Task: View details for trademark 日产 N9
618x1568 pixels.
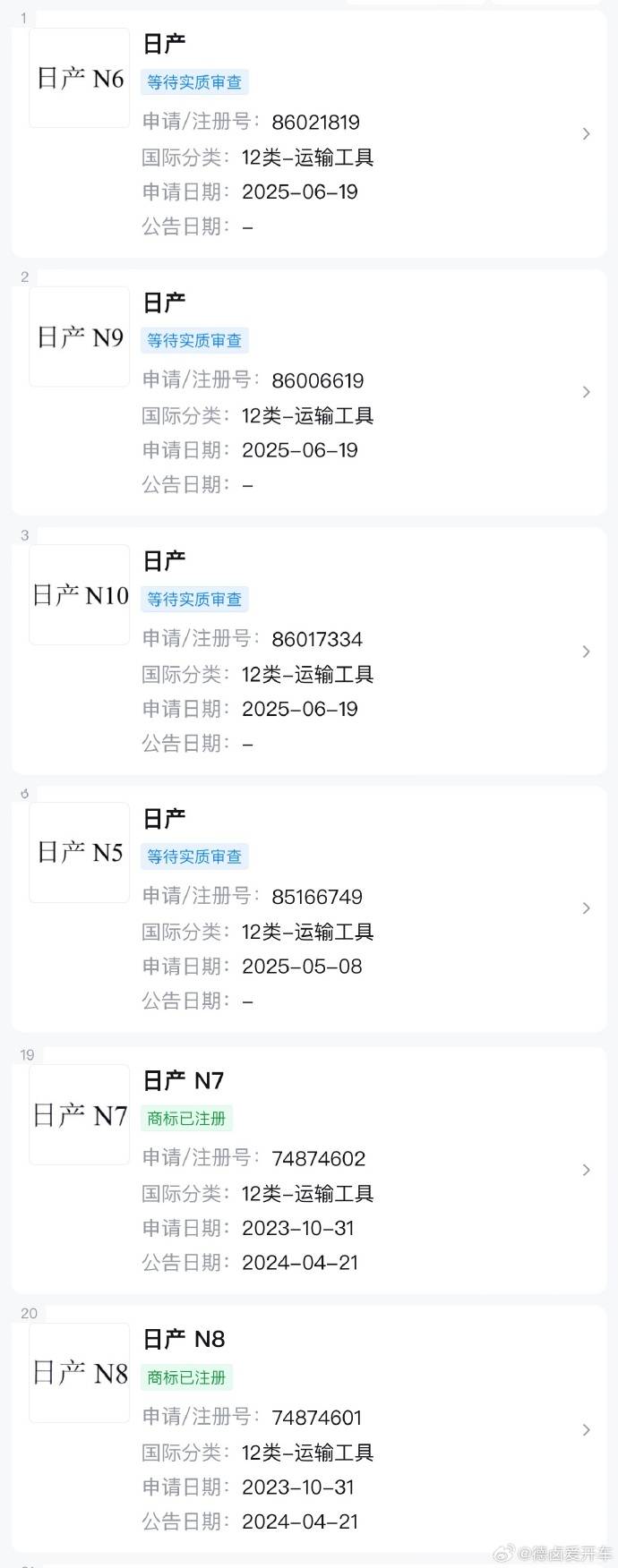Action: 309,392
